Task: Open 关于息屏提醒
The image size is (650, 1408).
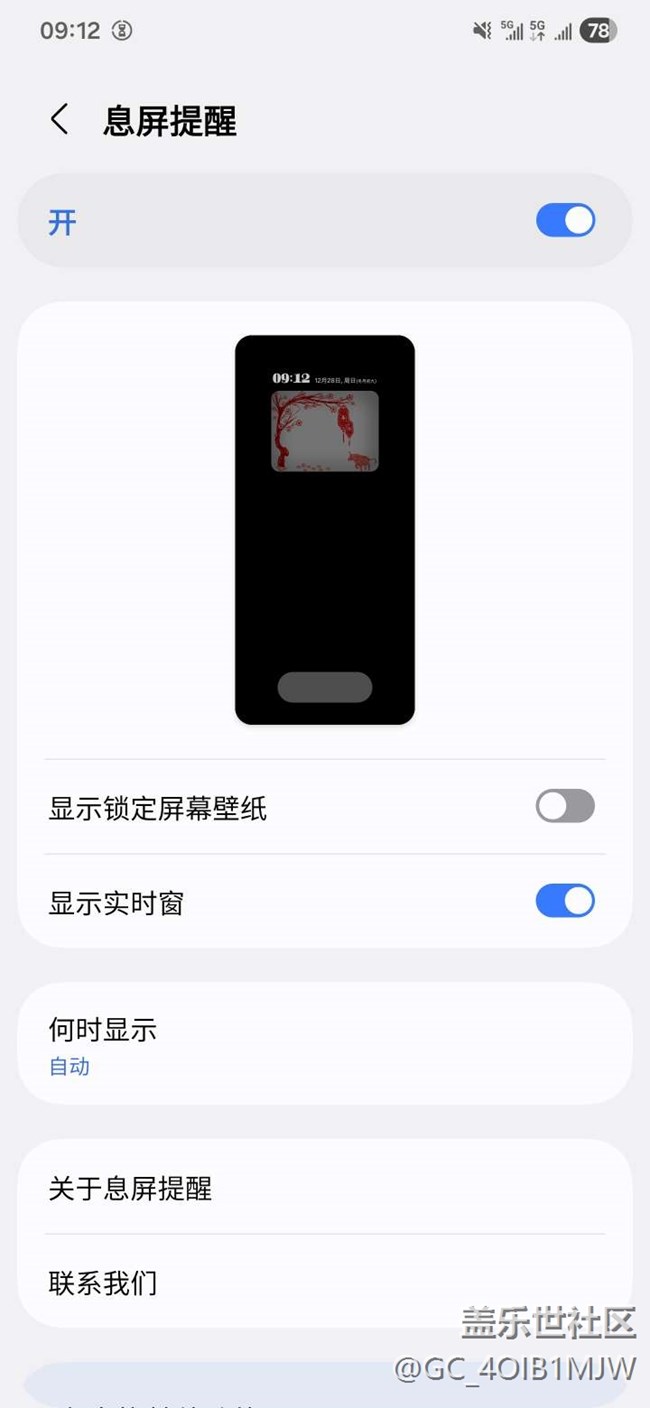Action: 324,1188
